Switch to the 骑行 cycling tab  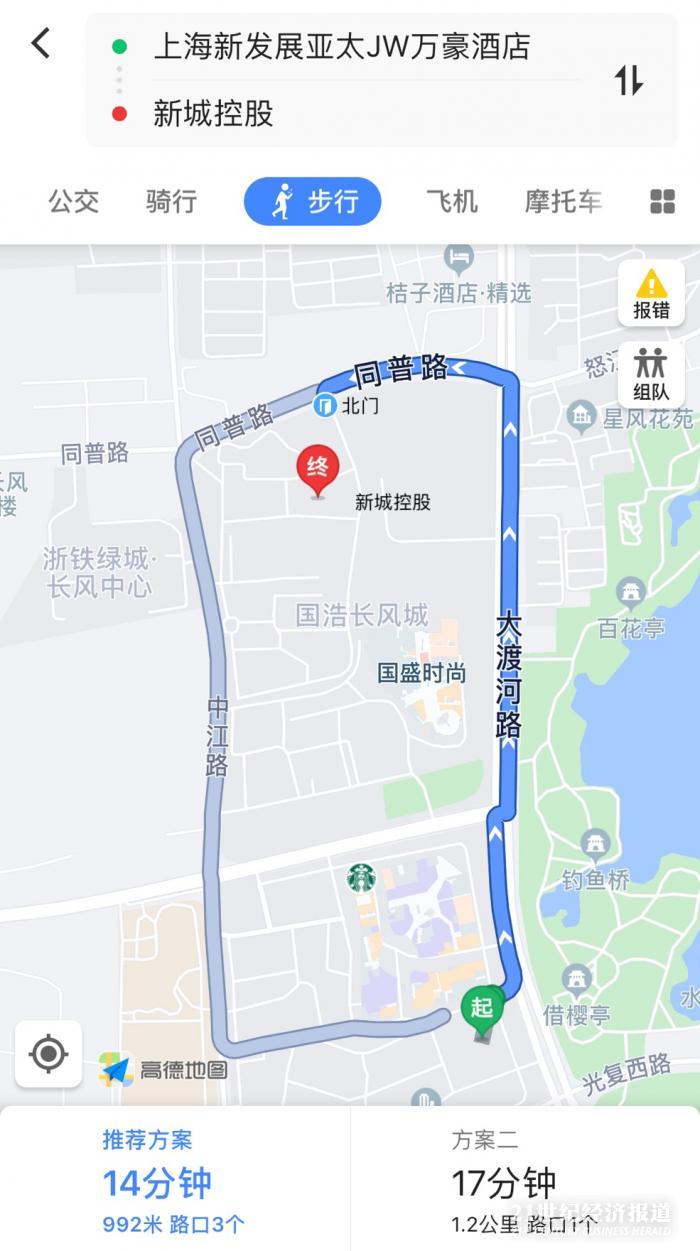171,201
